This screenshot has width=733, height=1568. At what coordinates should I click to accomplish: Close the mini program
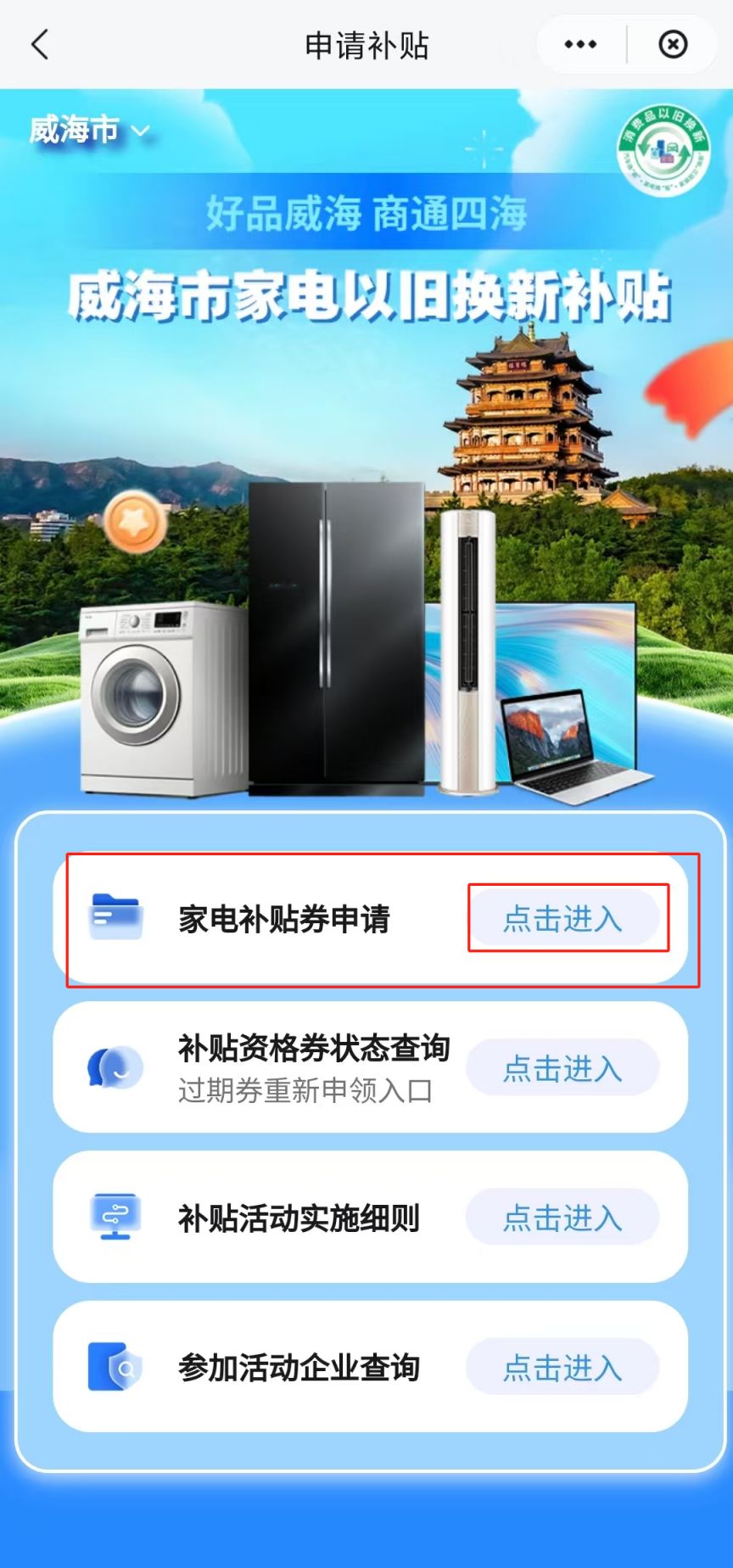[x=673, y=44]
